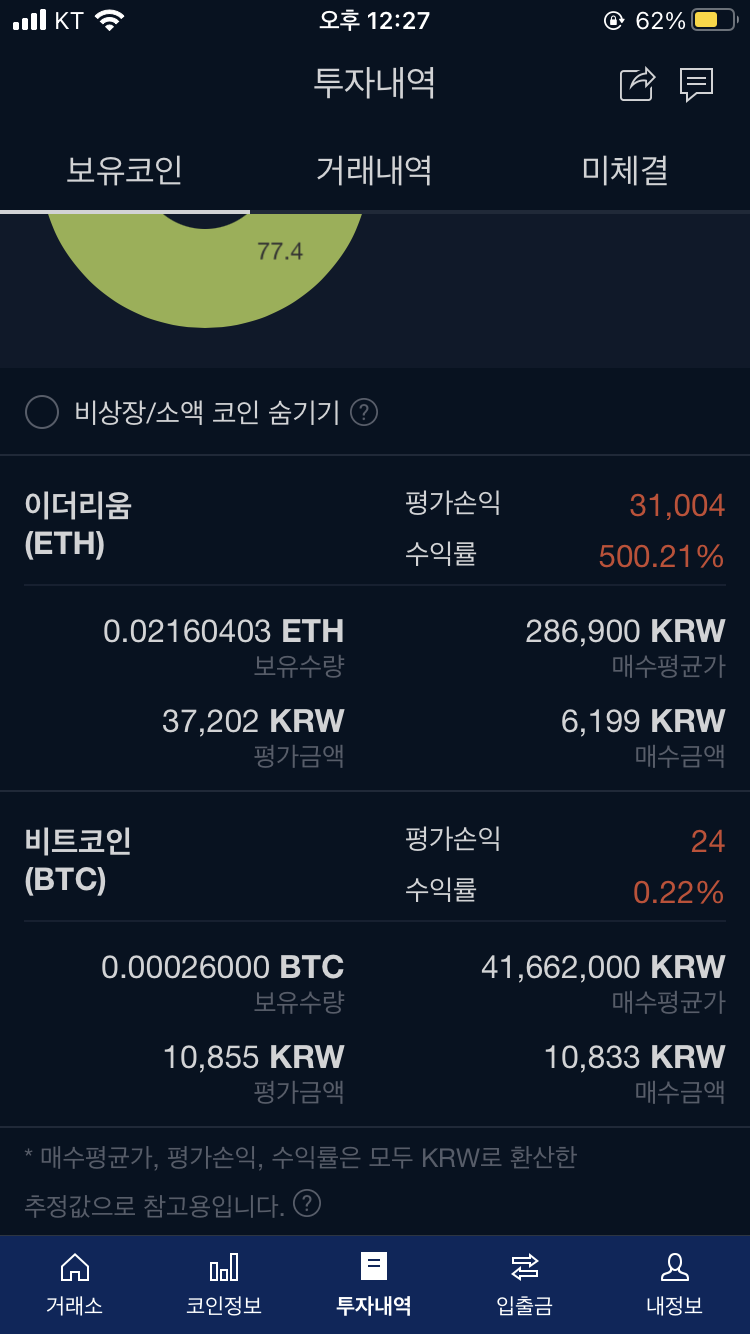Tap the share icon in the header

coord(637,84)
